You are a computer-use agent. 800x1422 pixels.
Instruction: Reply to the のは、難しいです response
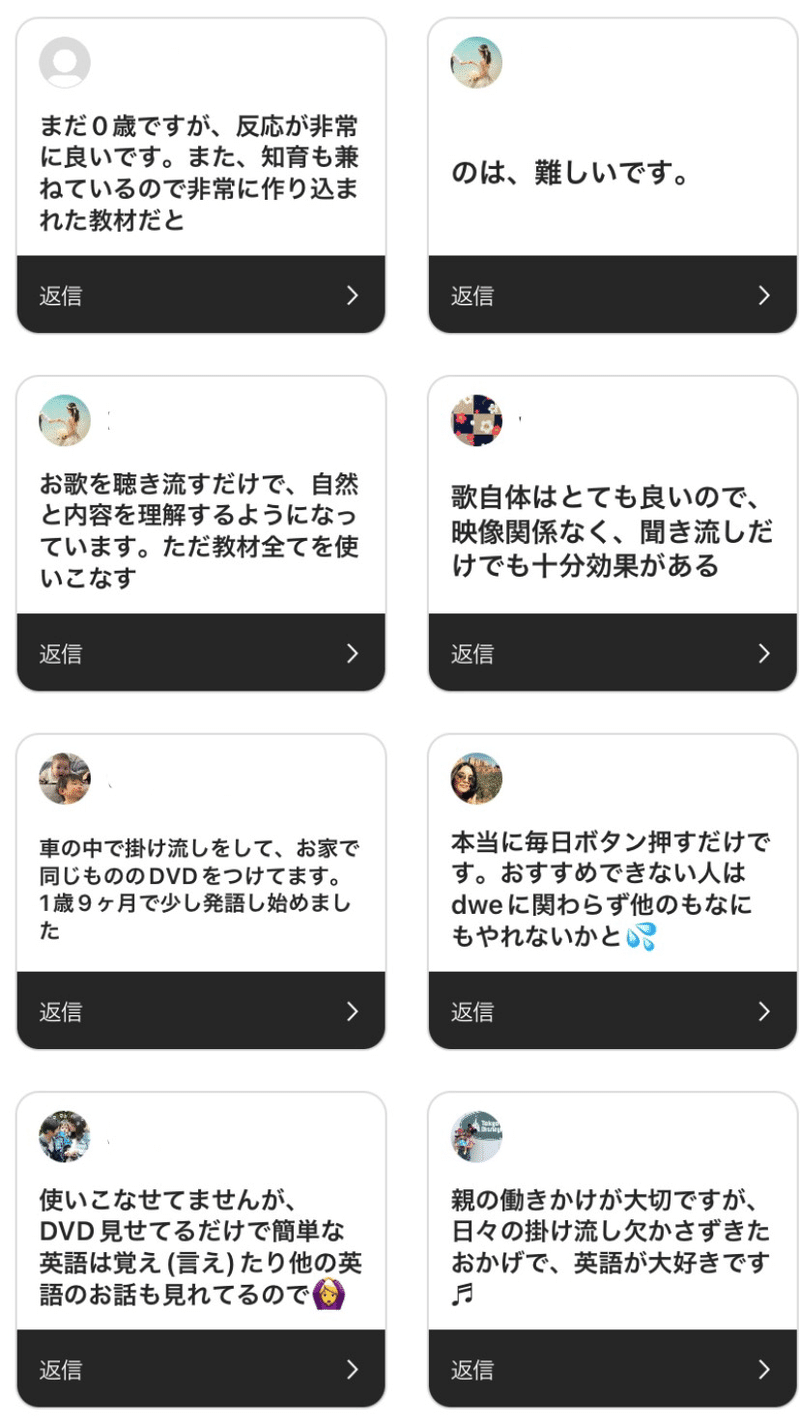(612, 295)
